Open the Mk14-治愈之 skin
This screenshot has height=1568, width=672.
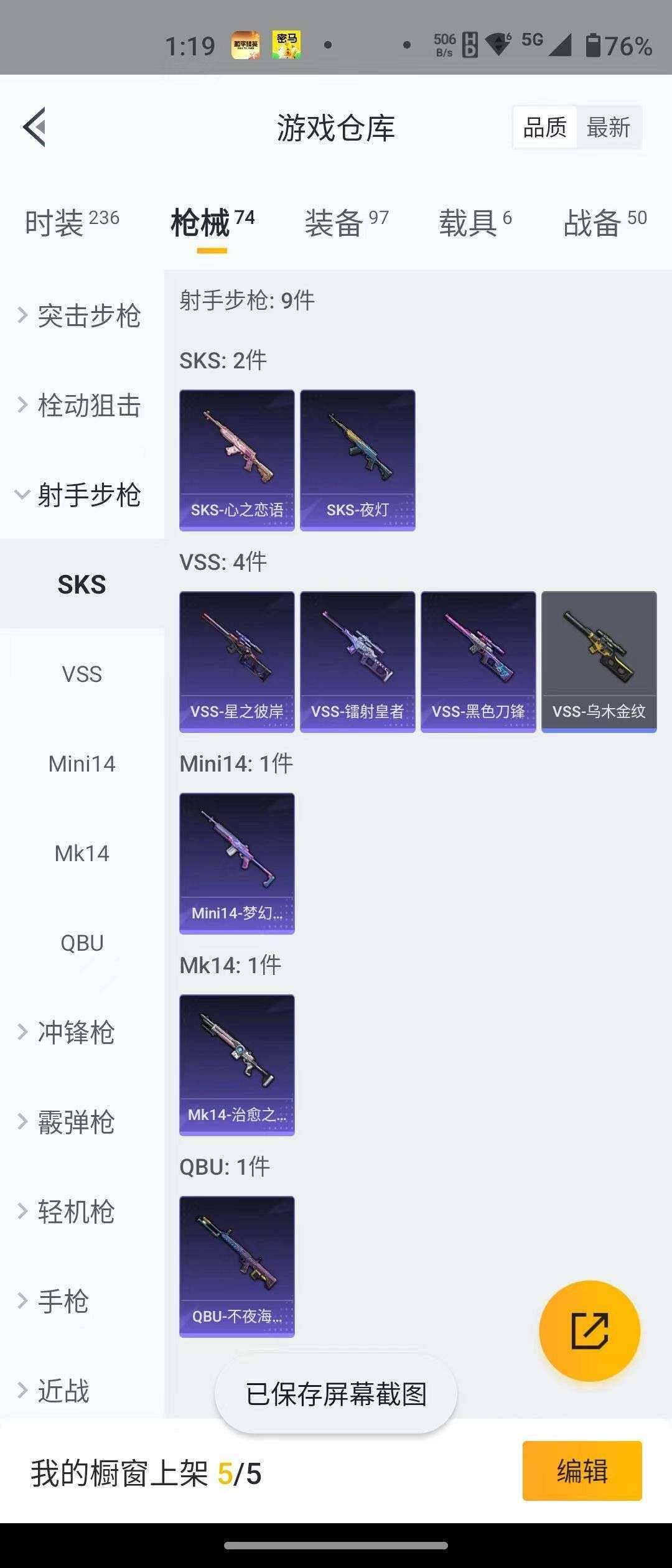[236, 1065]
